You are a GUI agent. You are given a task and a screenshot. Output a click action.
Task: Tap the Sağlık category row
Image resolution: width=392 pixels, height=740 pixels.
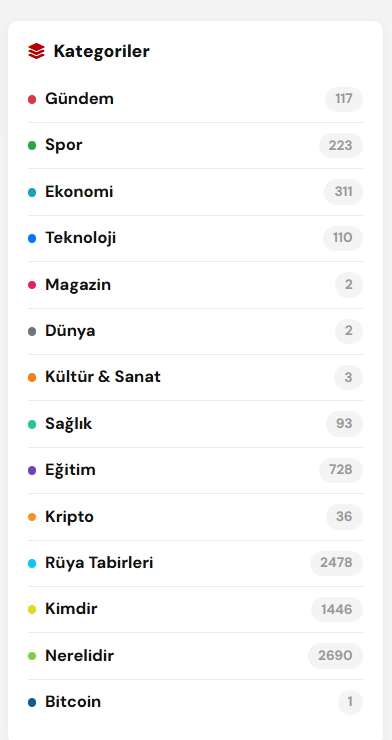(195, 424)
